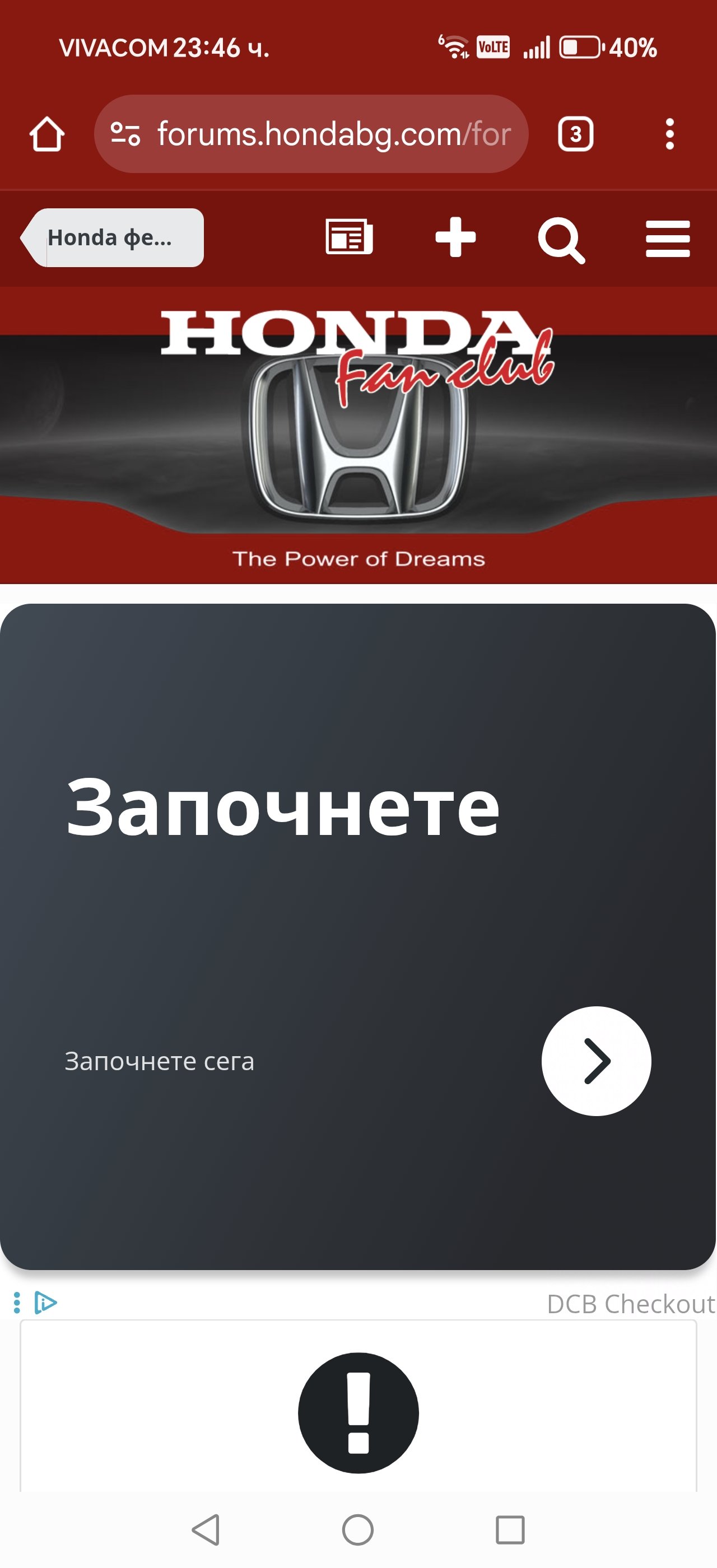Open the ad options dots
Screen dimensions: 717x1568
pos(17,1303)
